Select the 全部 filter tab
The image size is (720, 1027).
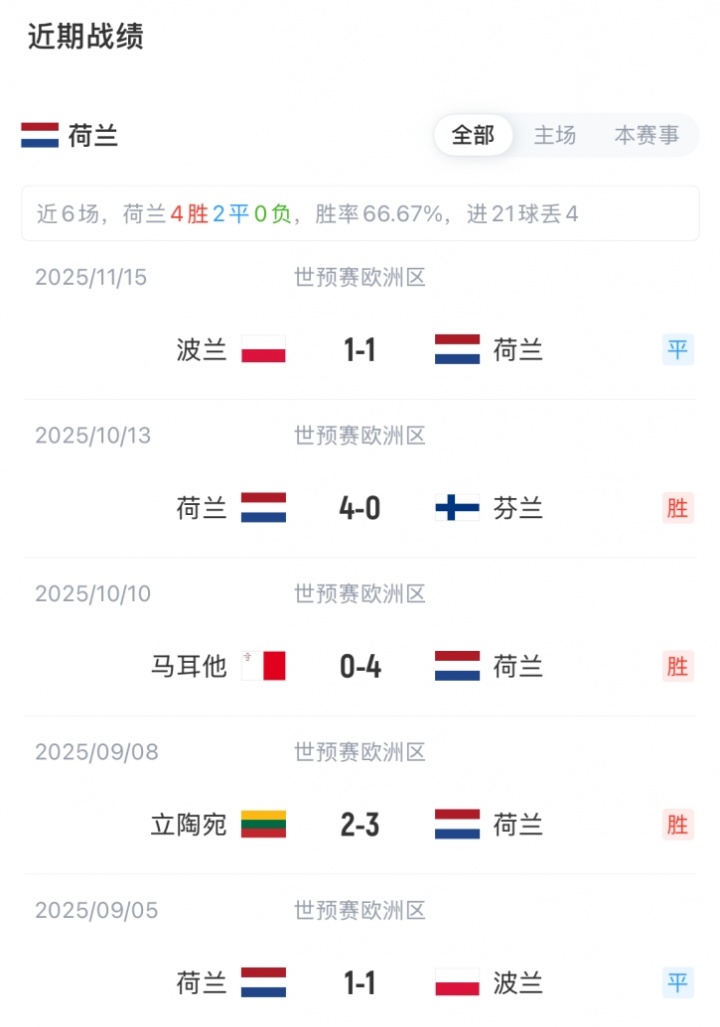click(x=473, y=135)
